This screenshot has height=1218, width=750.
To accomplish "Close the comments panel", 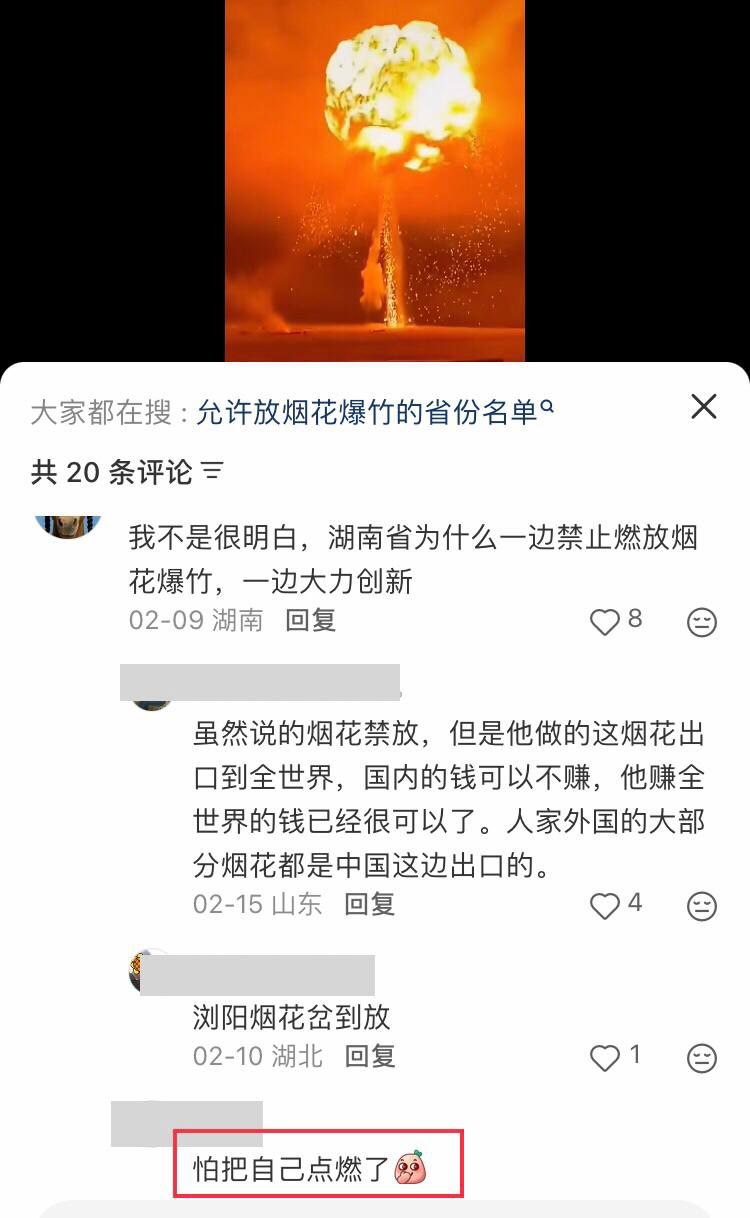I will point(704,406).
